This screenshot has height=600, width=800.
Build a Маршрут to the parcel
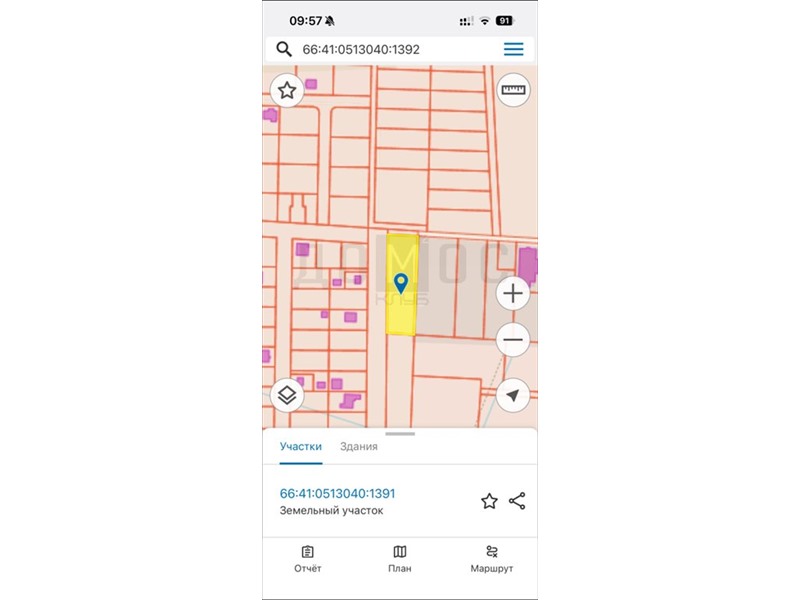point(491,559)
